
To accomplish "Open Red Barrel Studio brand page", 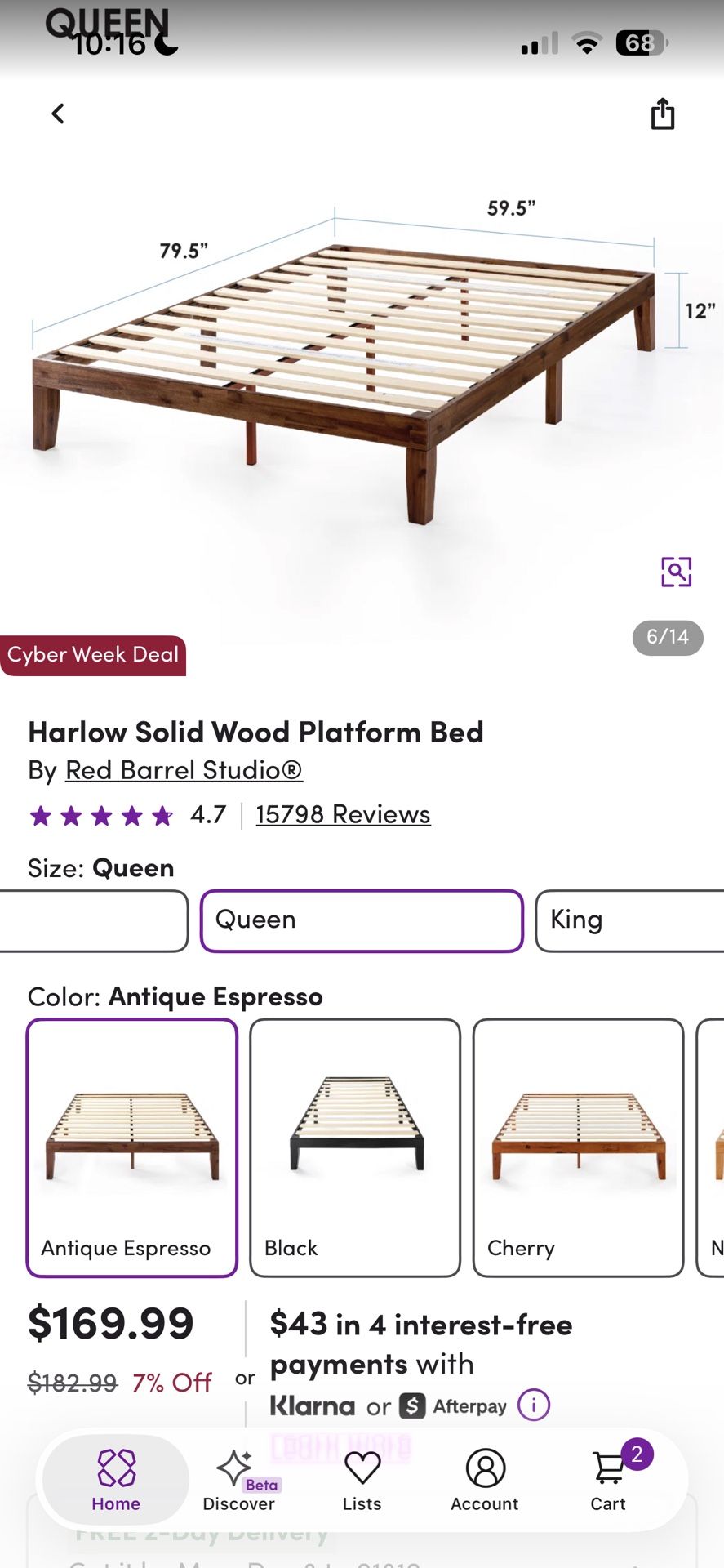I will click(x=183, y=769).
